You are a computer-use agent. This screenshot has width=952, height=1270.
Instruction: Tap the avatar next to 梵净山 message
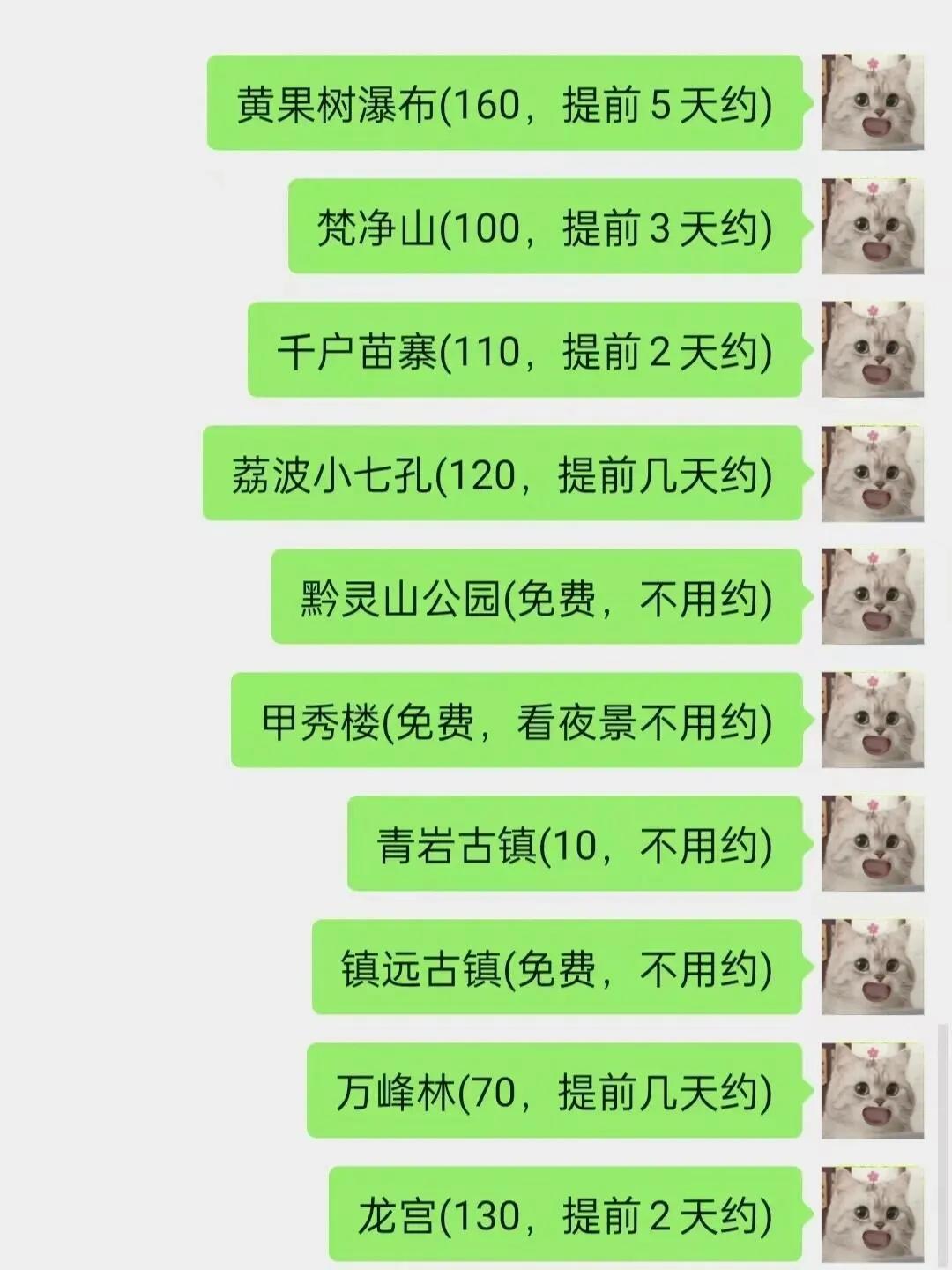(x=872, y=226)
